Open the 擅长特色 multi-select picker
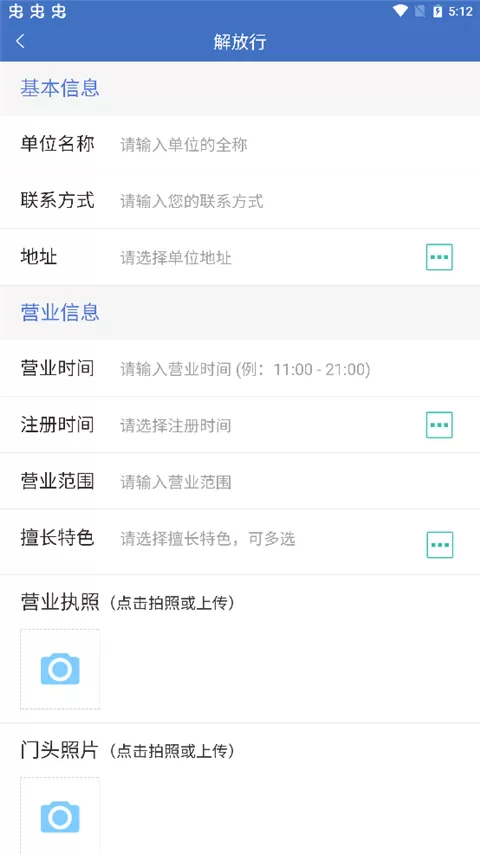Image resolution: width=480 pixels, height=854 pixels. [440, 545]
